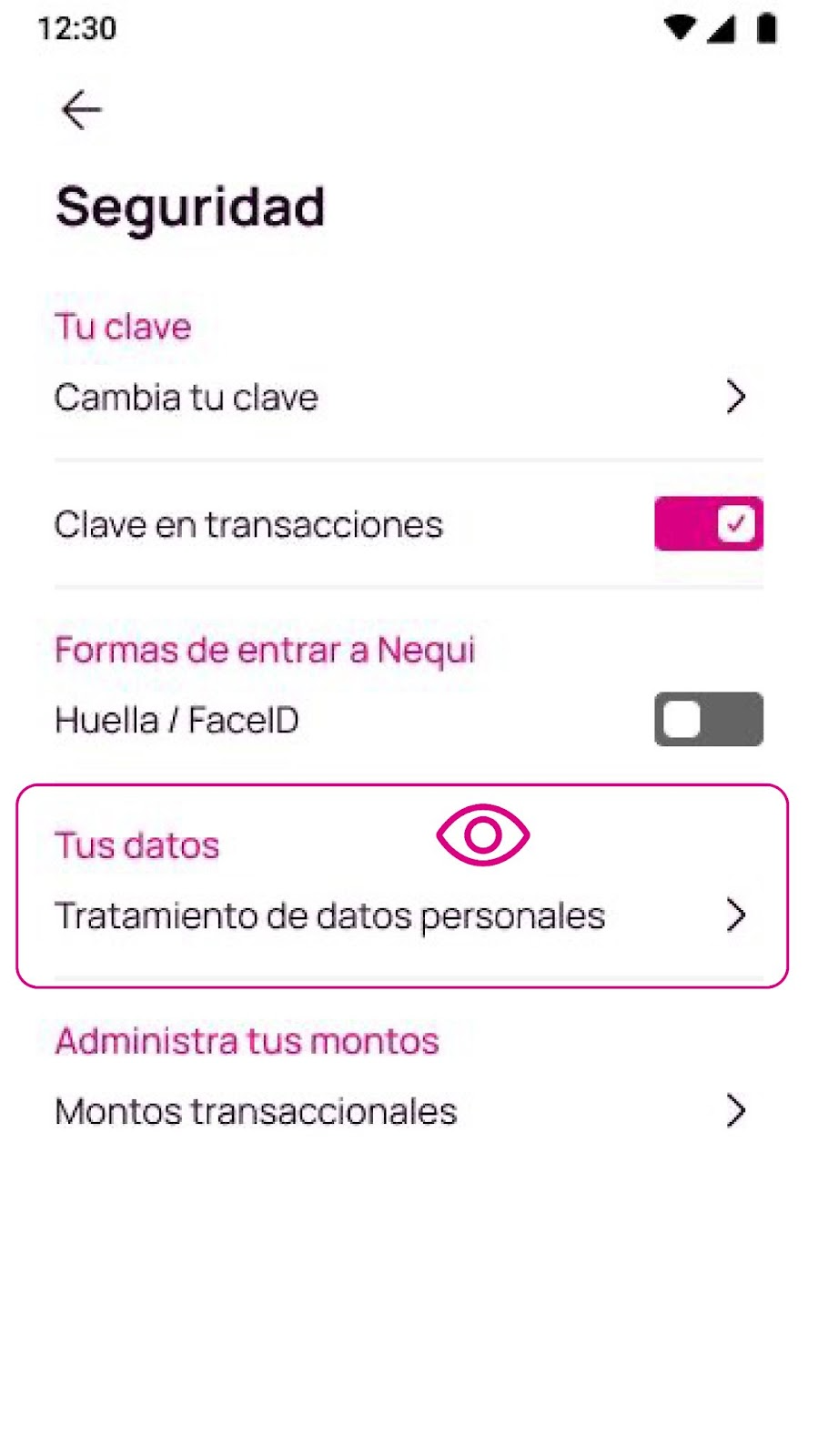Screen dimensions: 818x1456
Task: Open Cambia tu clave
Action: coord(186,396)
